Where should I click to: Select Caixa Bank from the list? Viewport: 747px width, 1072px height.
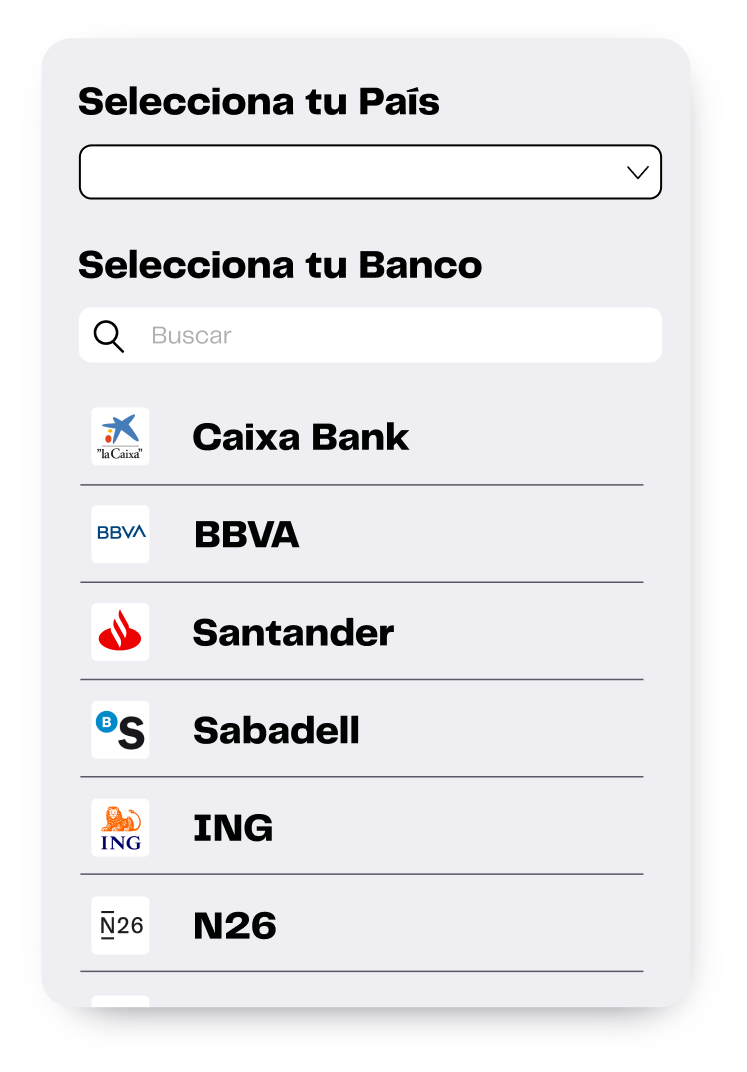point(300,437)
